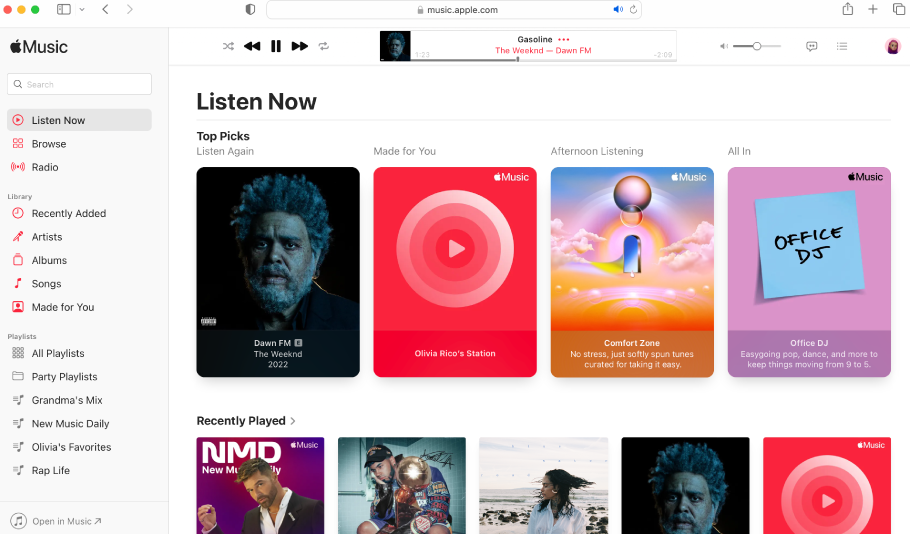Switch to the Browse section
Image resolution: width=910 pixels, height=534 pixels.
pyautogui.click(x=49, y=144)
